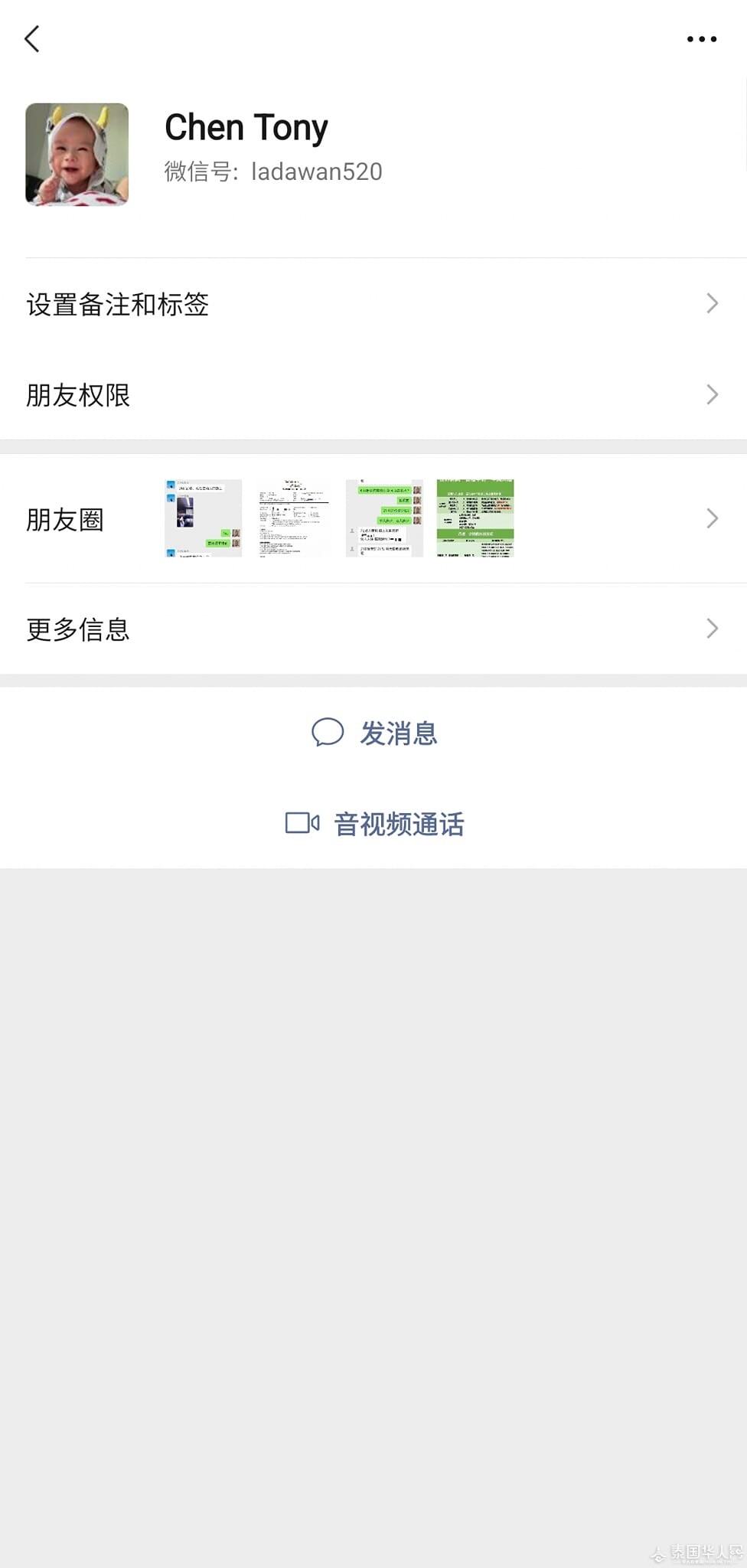Open 朋友权限 privacy options
Image resolution: width=747 pixels, height=1568 pixels.
pos(373,395)
